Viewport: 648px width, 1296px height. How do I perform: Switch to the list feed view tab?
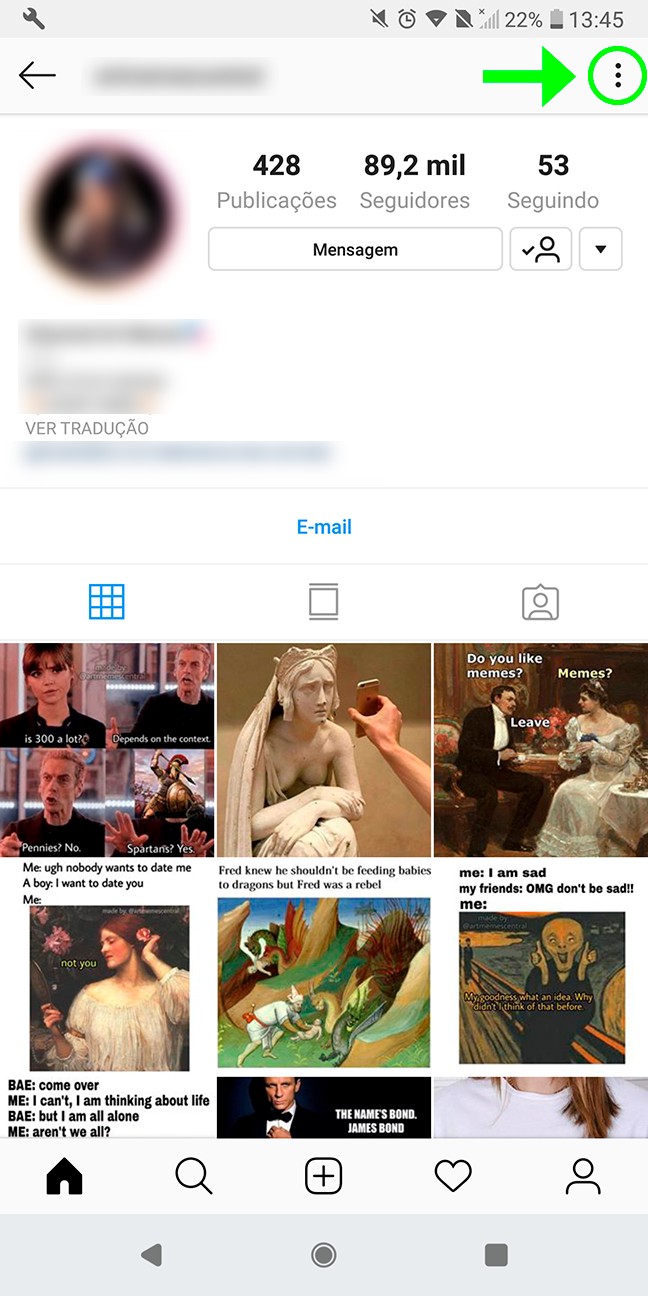pos(323,602)
